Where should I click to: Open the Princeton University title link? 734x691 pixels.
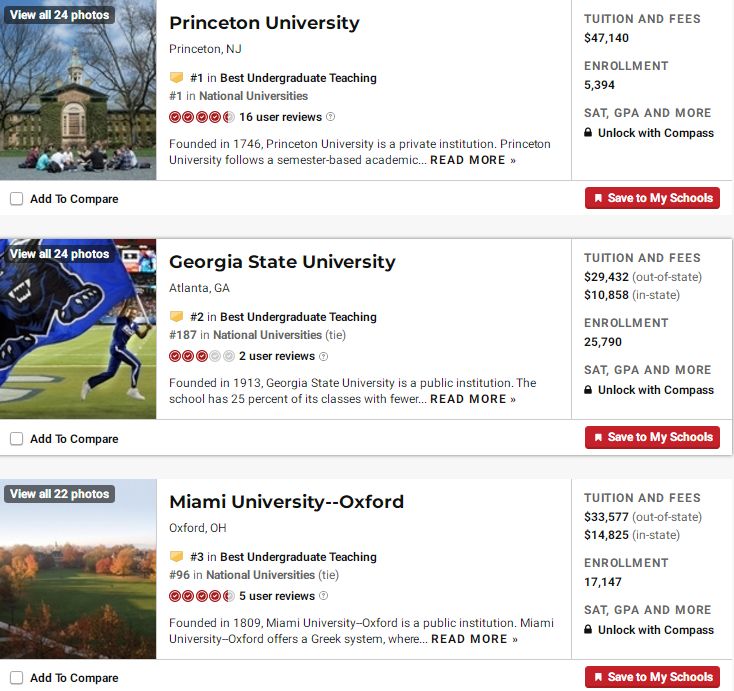pos(264,23)
